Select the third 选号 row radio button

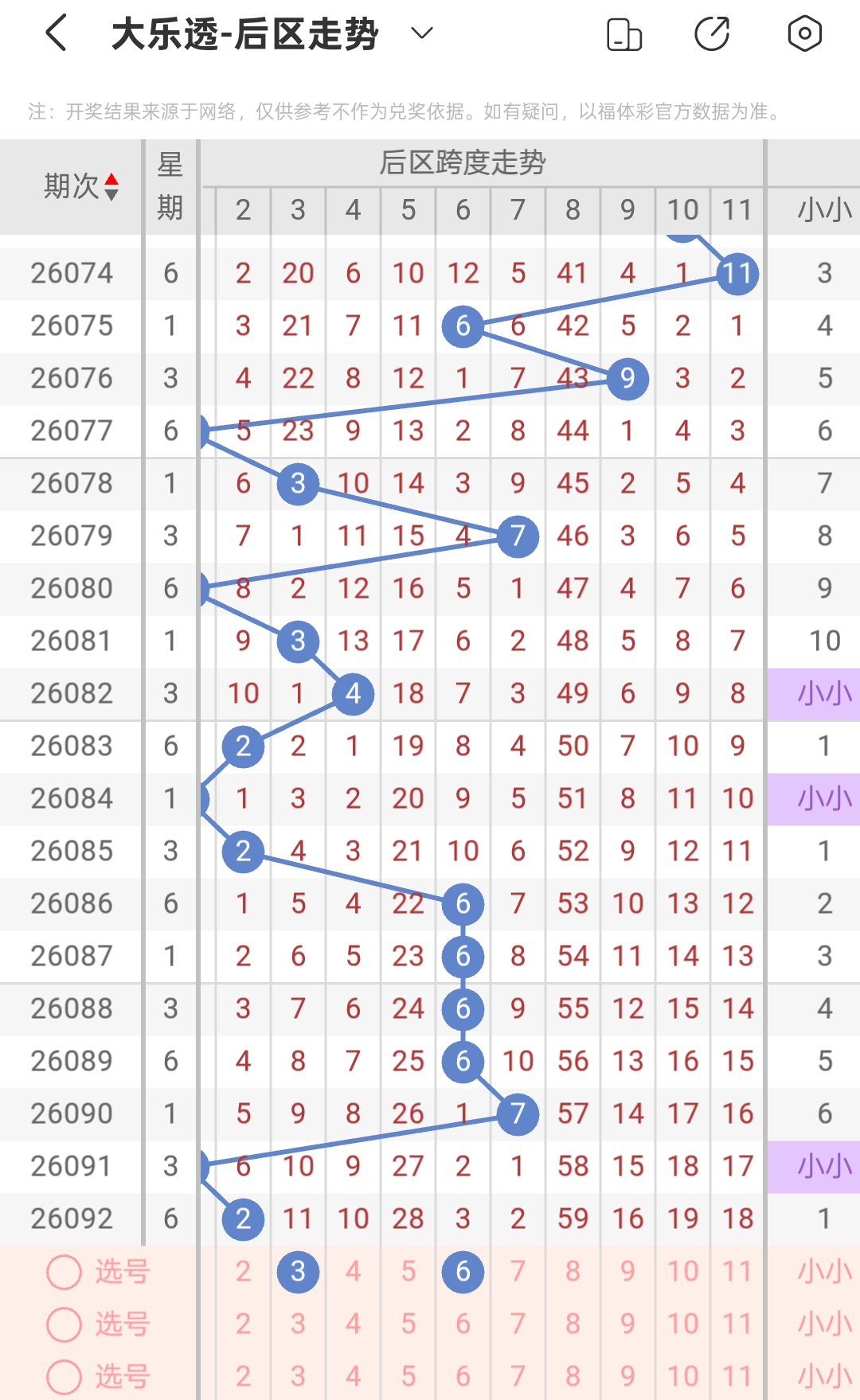[x=64, y=1377]
